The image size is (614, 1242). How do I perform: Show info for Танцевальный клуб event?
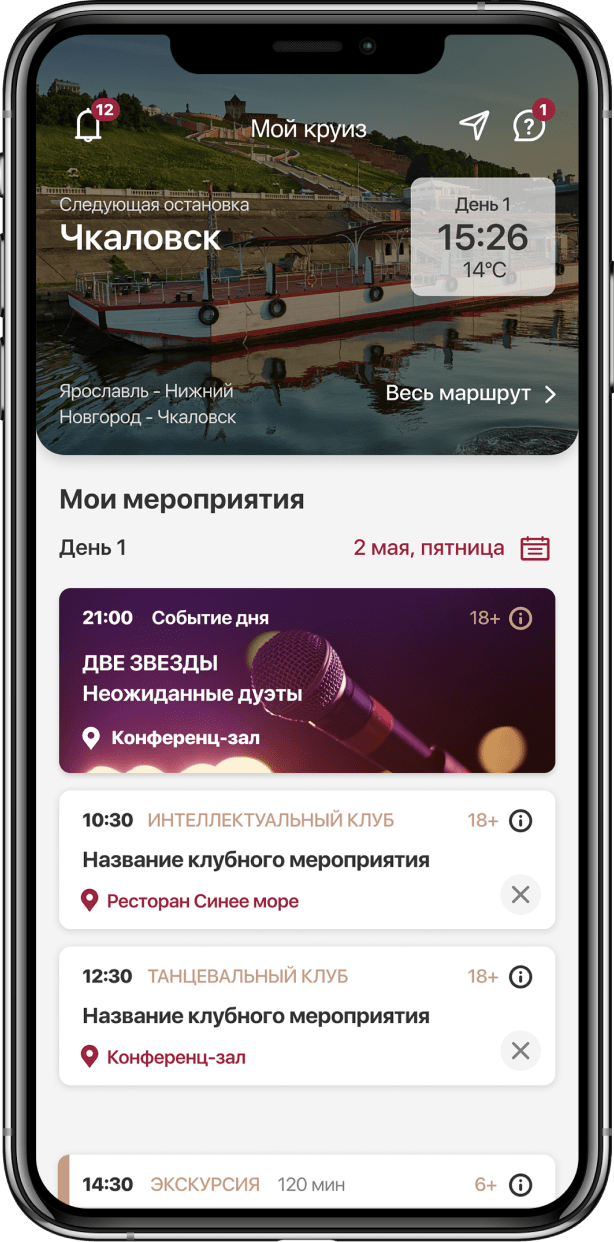520,977
